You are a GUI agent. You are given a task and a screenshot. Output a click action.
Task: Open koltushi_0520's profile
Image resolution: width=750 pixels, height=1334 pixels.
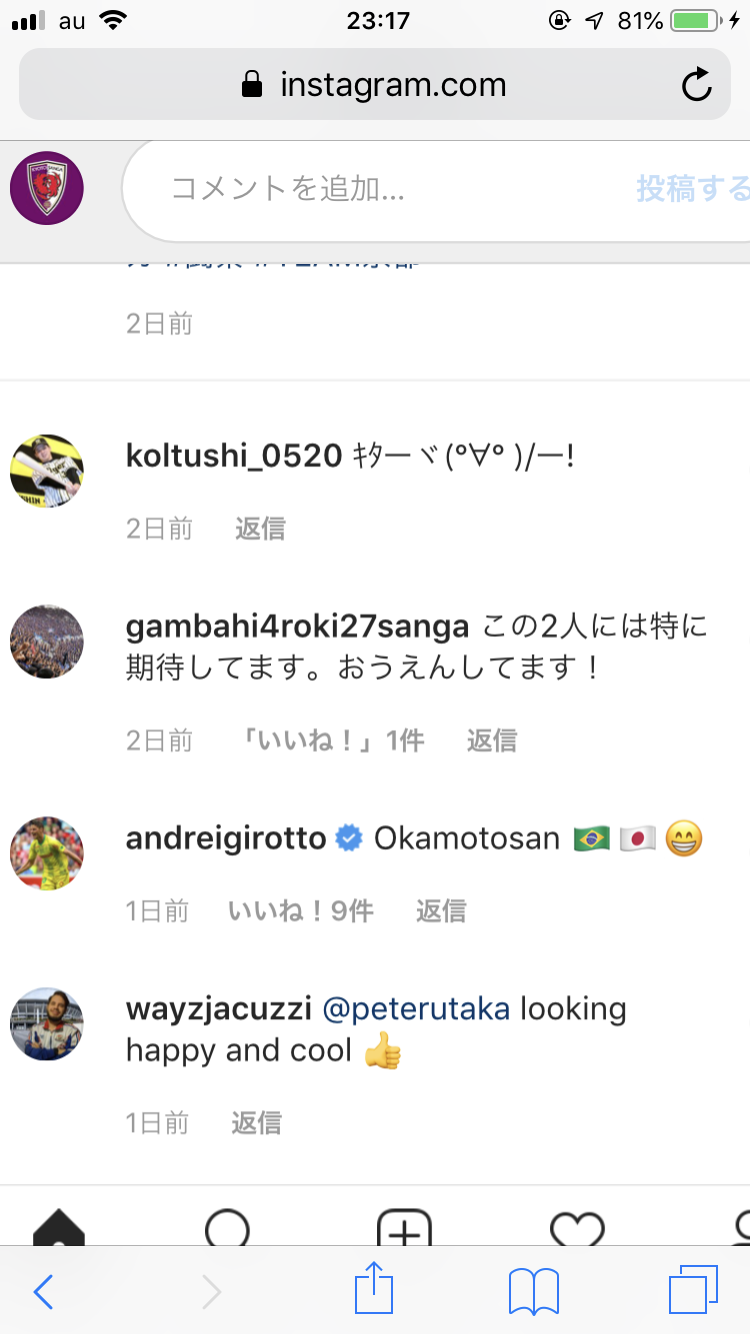click(x=234, y=456)
